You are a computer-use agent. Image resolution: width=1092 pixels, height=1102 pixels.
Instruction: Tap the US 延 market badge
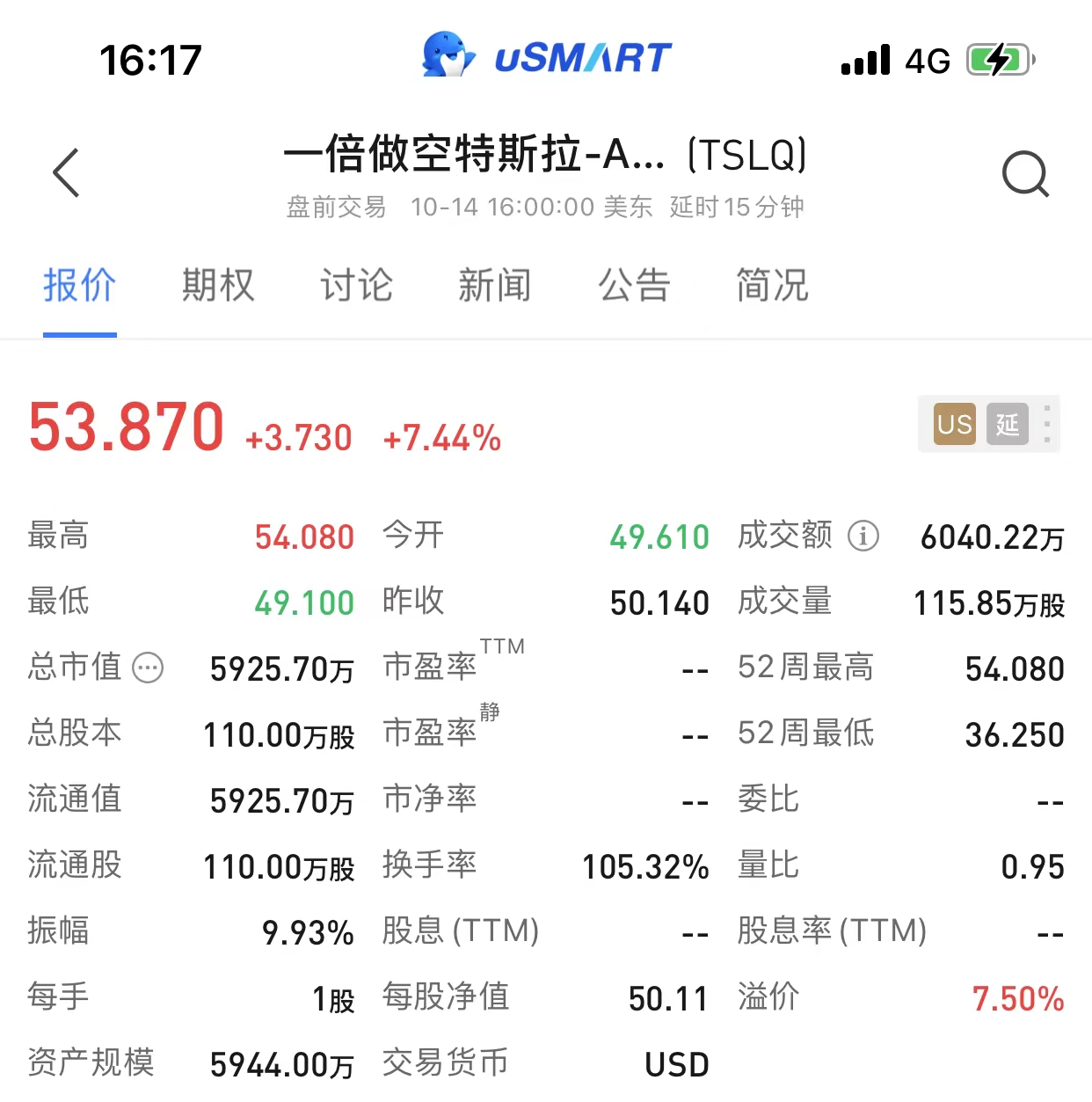coord(982,425)
